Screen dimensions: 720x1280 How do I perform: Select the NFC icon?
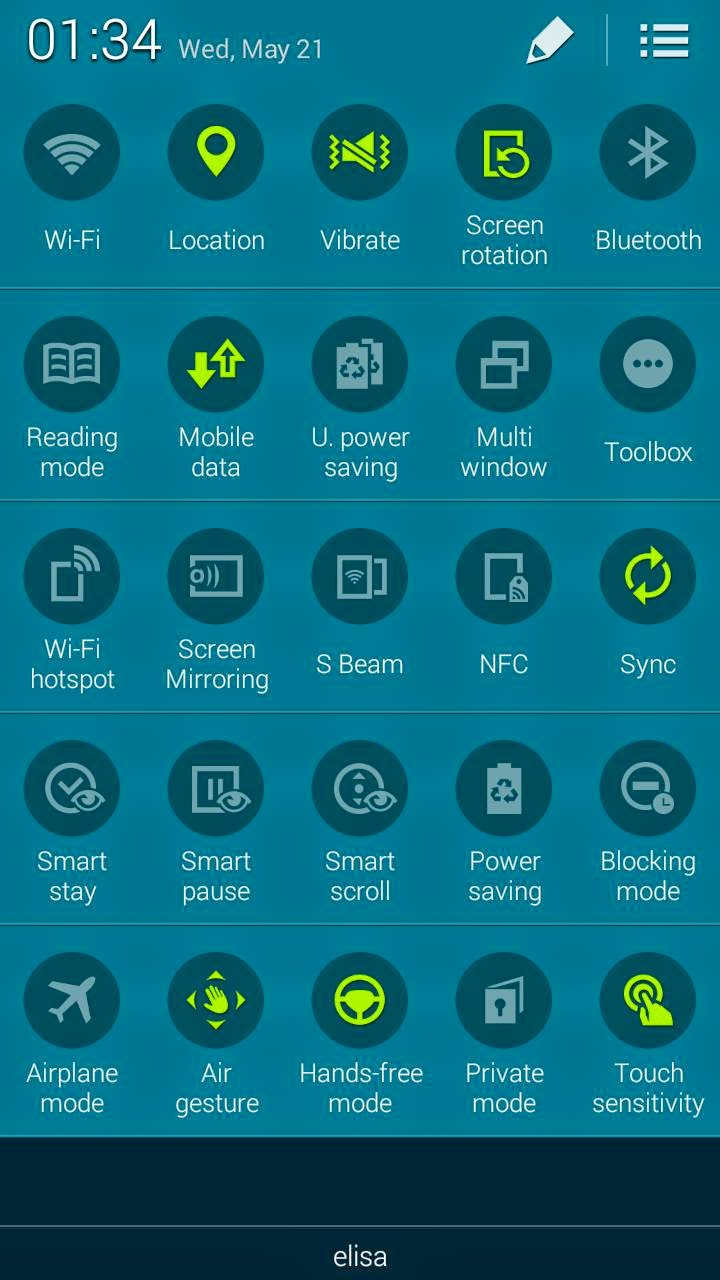click(x=504, y=576)
